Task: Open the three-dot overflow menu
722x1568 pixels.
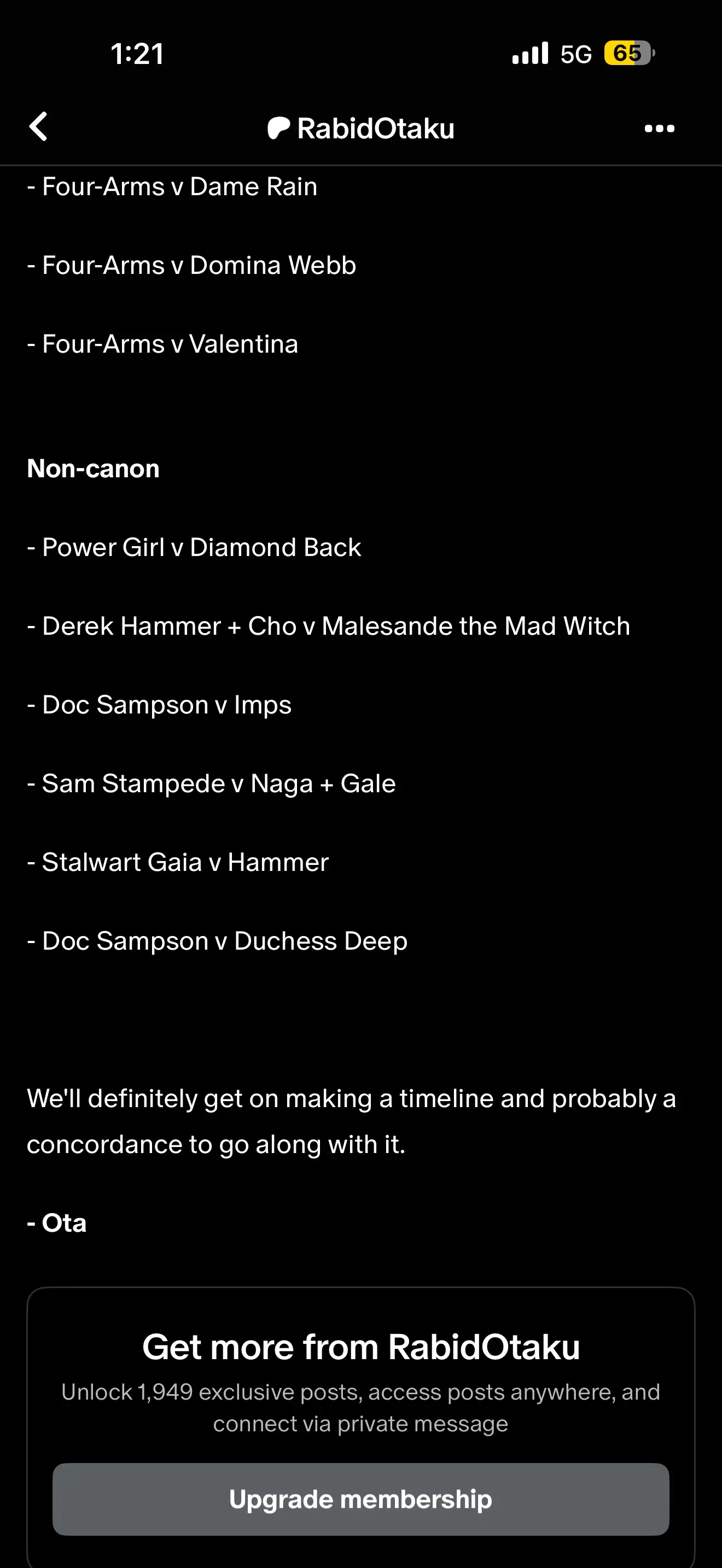Action: pos(659,128)
